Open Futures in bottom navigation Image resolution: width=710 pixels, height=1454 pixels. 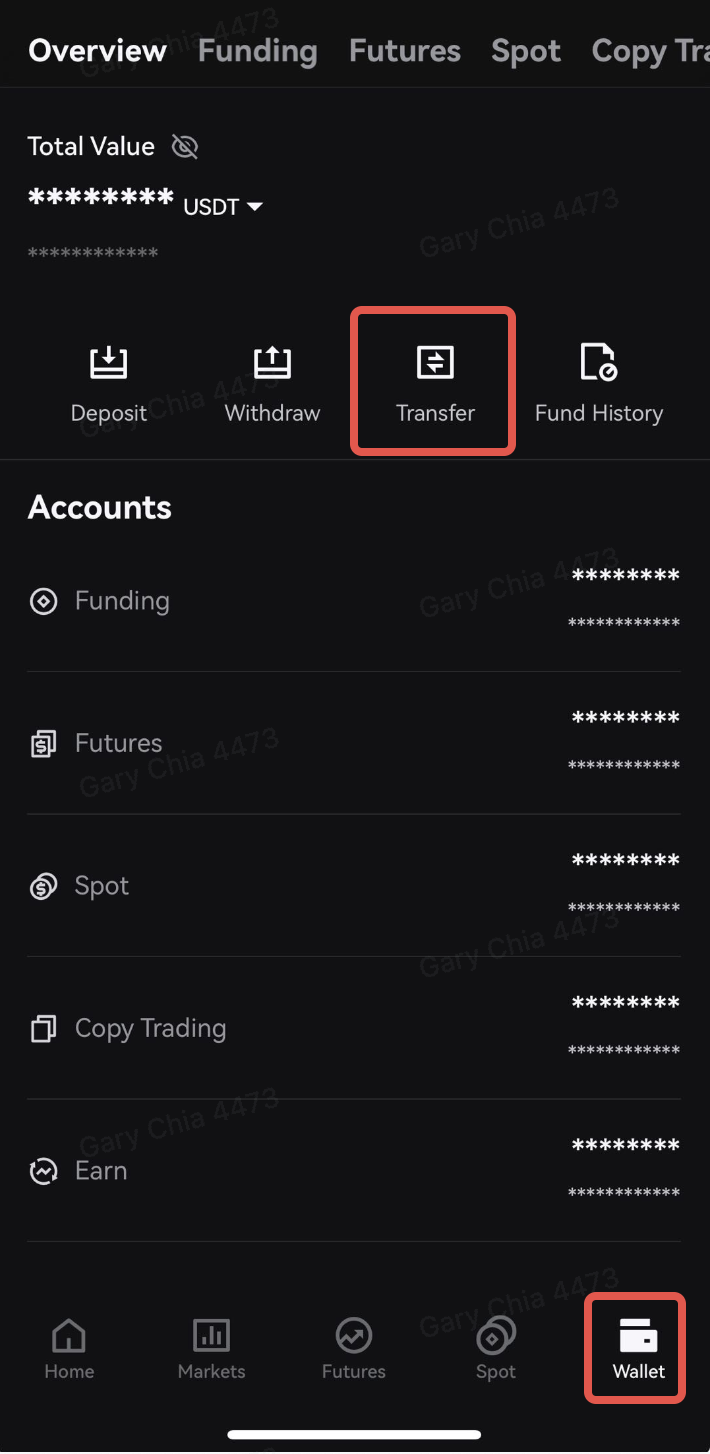click(x=354, y=1350)
